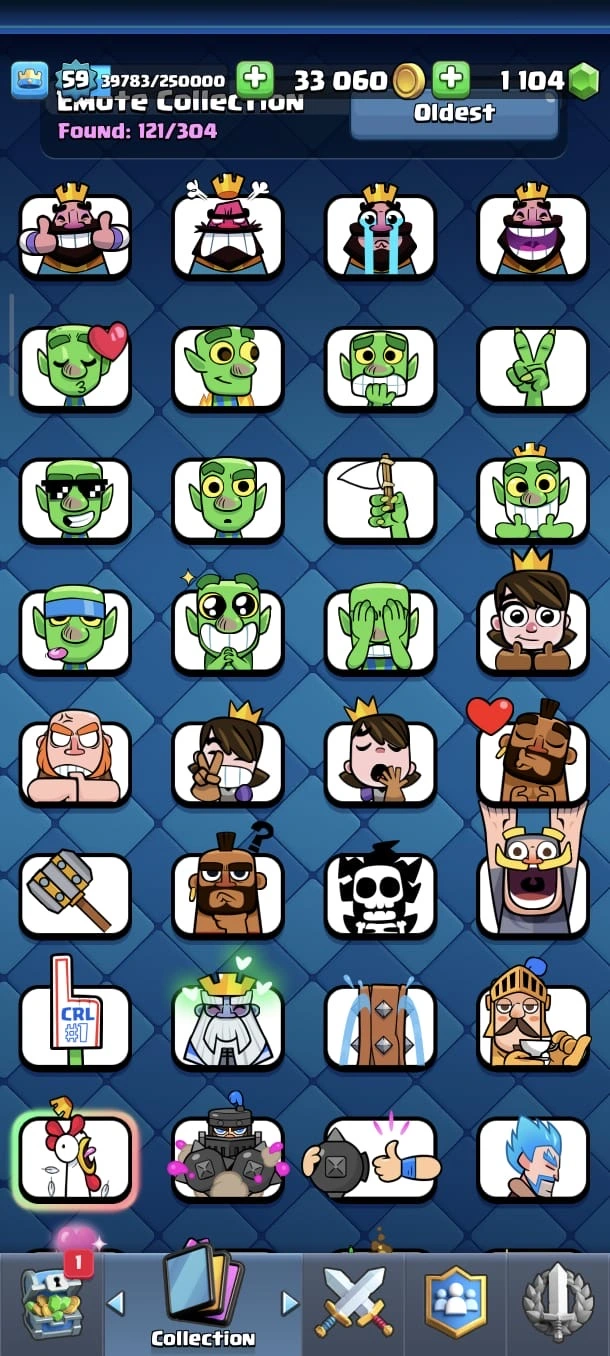Select the hog rider question mark emote
The width and height of the screenshot is (610, 1356).
[227, 893]
